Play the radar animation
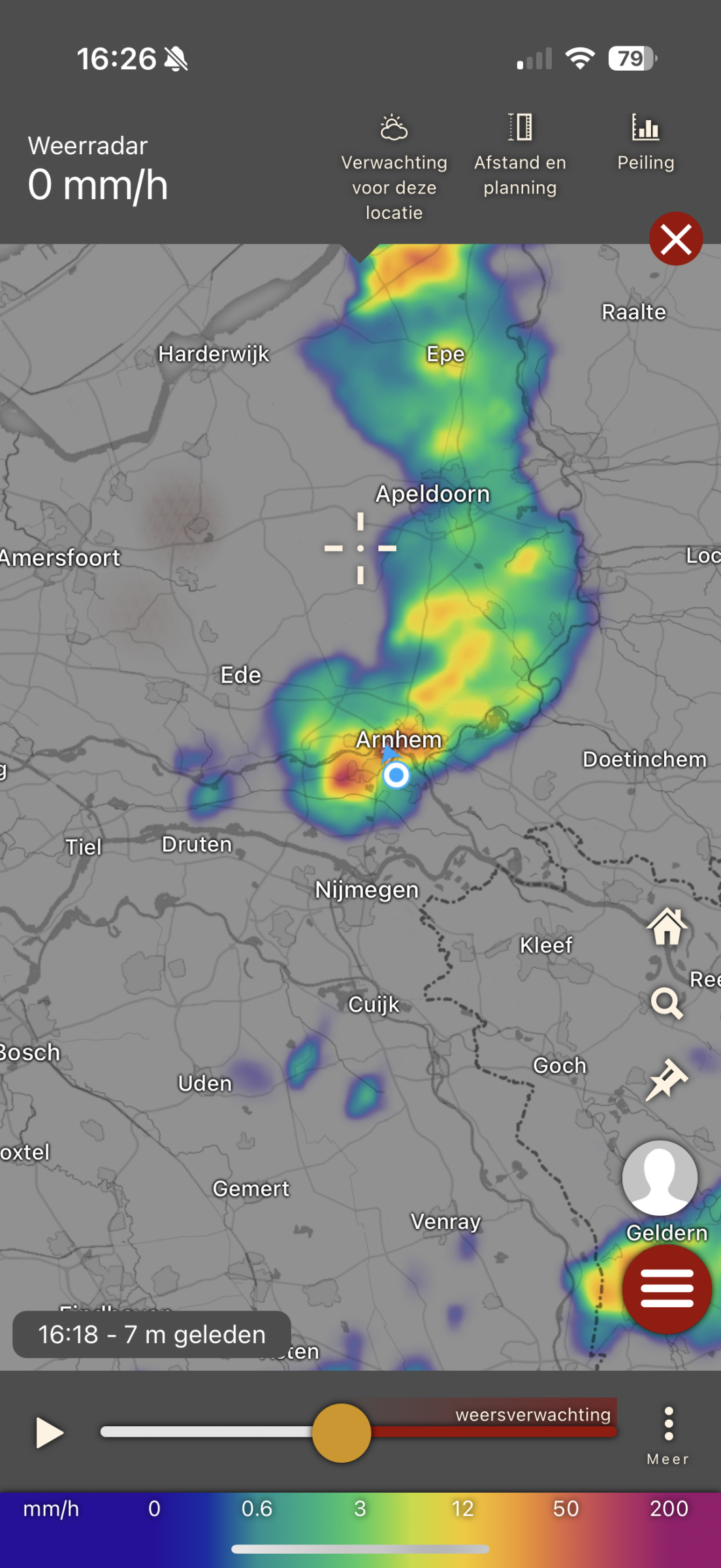 click(49, 1433)
